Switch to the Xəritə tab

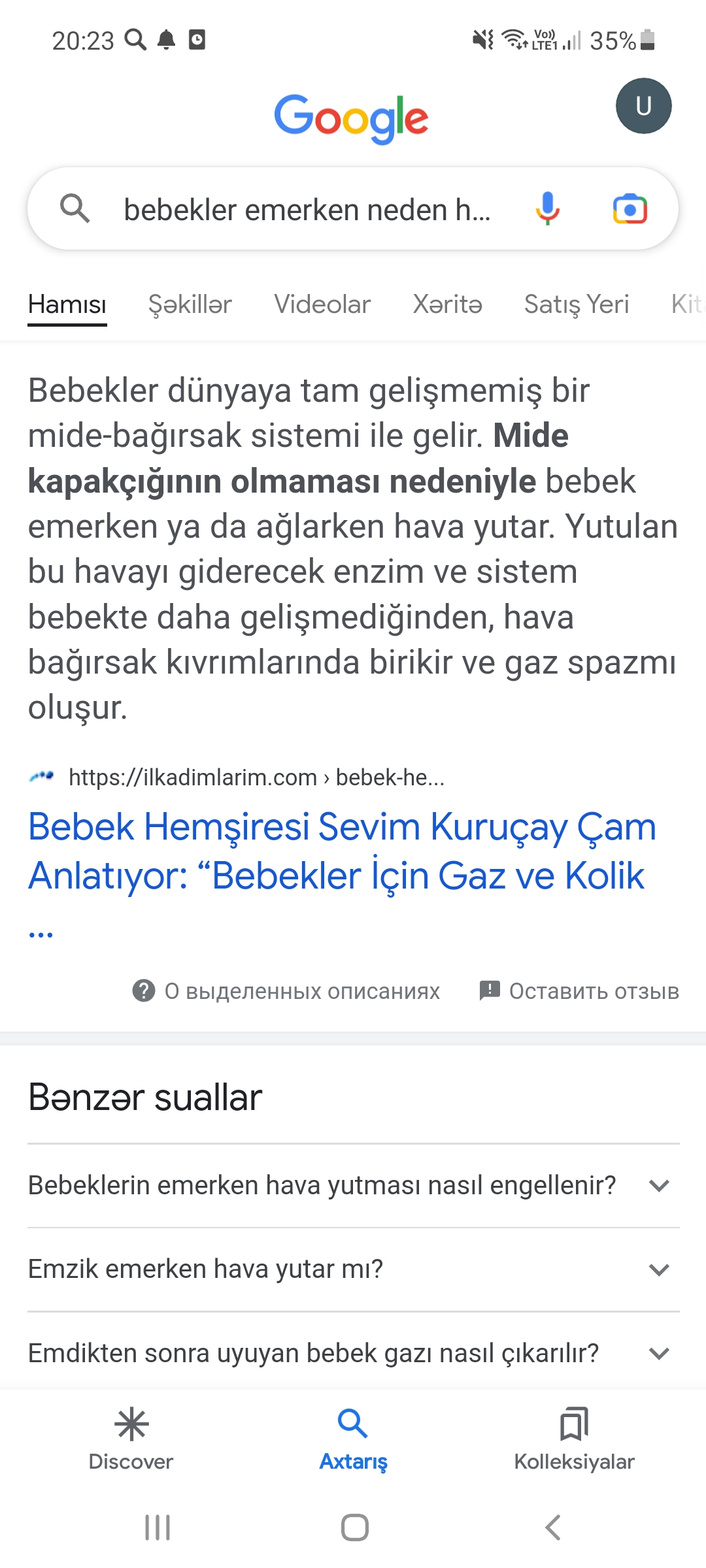coord(447,304)
